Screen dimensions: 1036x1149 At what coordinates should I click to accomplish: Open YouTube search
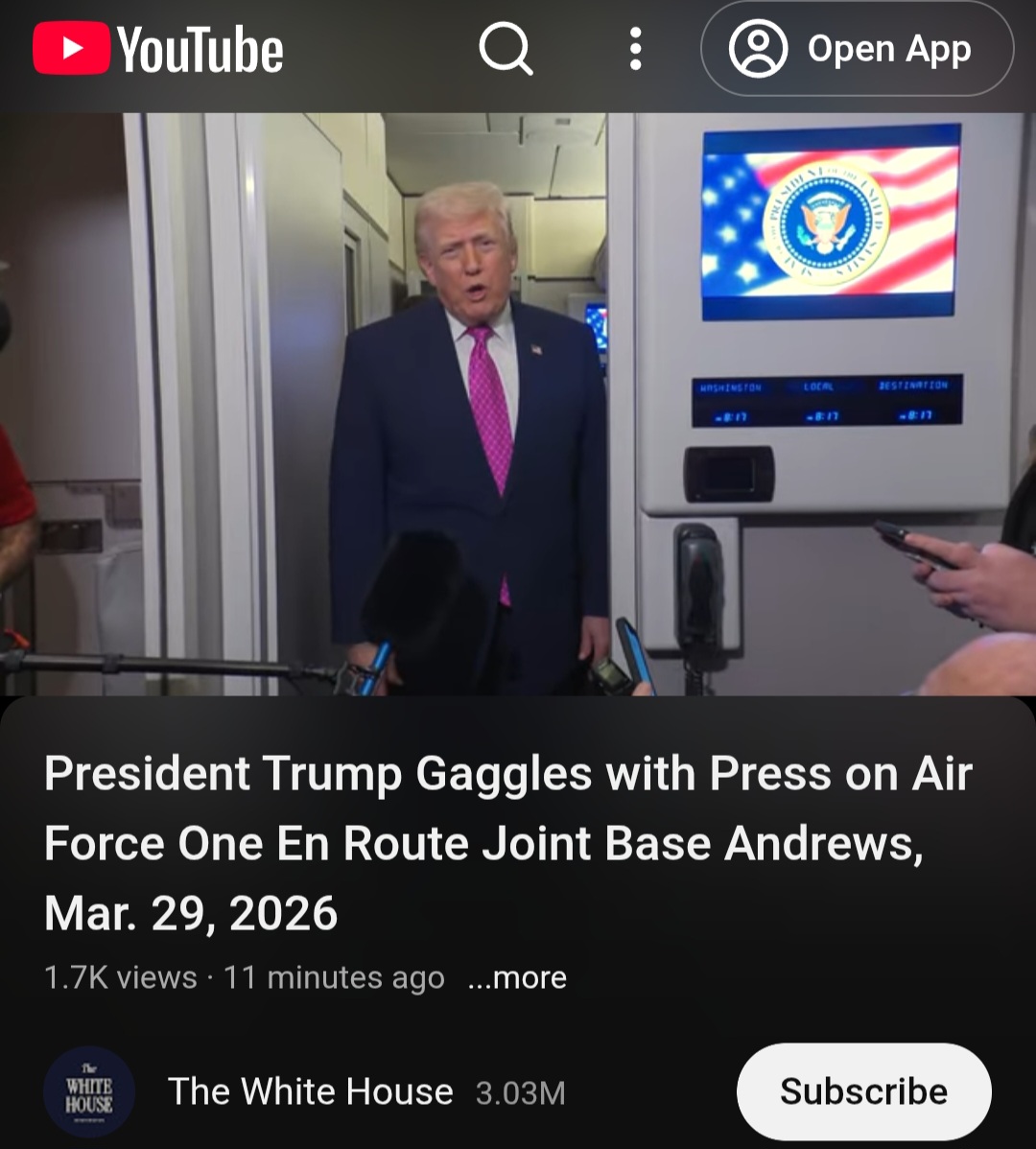[506, 49]
